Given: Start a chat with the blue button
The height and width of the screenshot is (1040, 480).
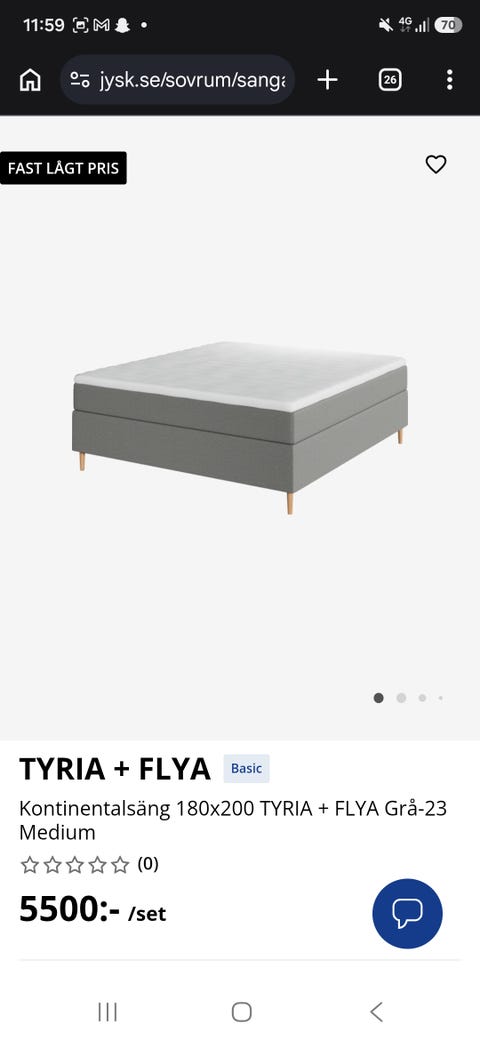Looking at the screenshot, I should (x=407, y=913).
